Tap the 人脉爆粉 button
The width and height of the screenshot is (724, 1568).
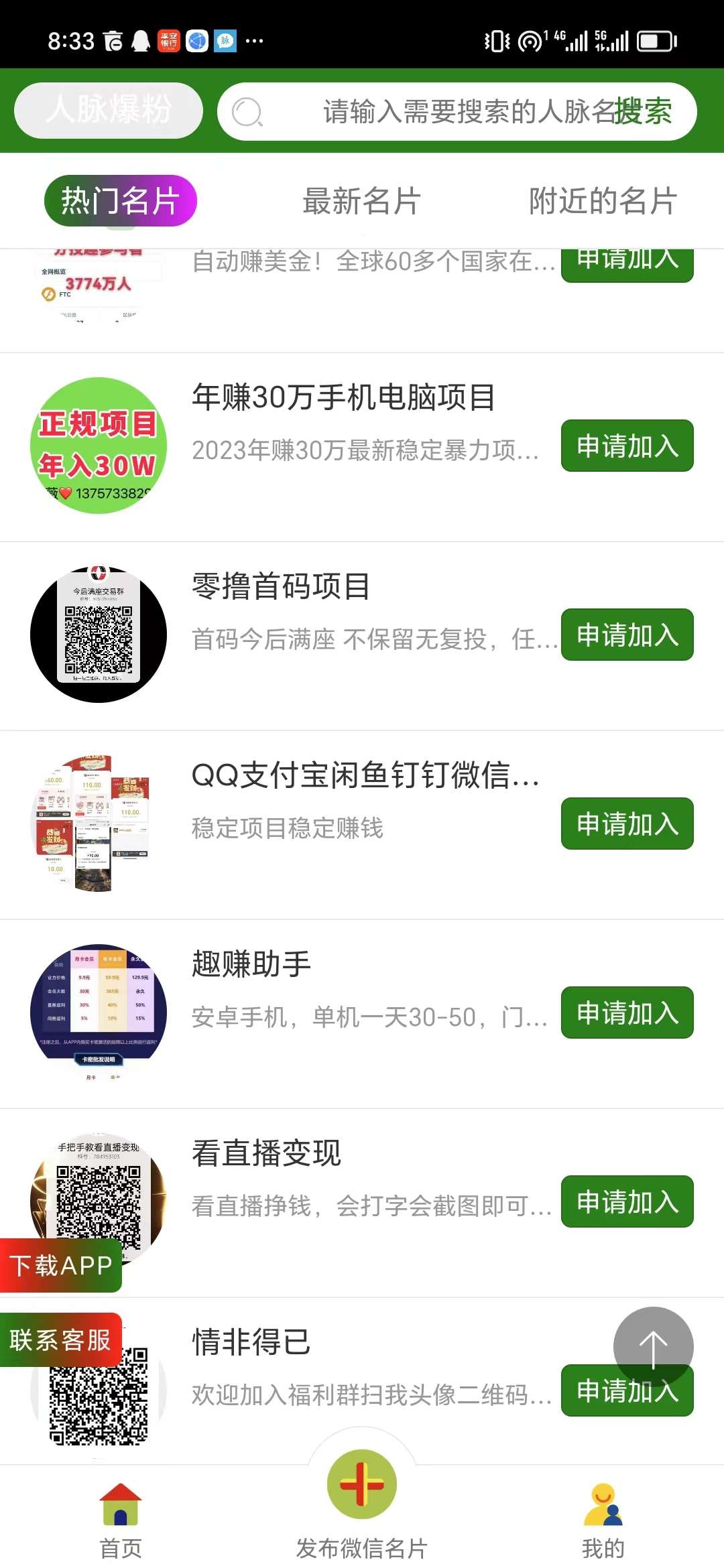[x=109, y=111]
